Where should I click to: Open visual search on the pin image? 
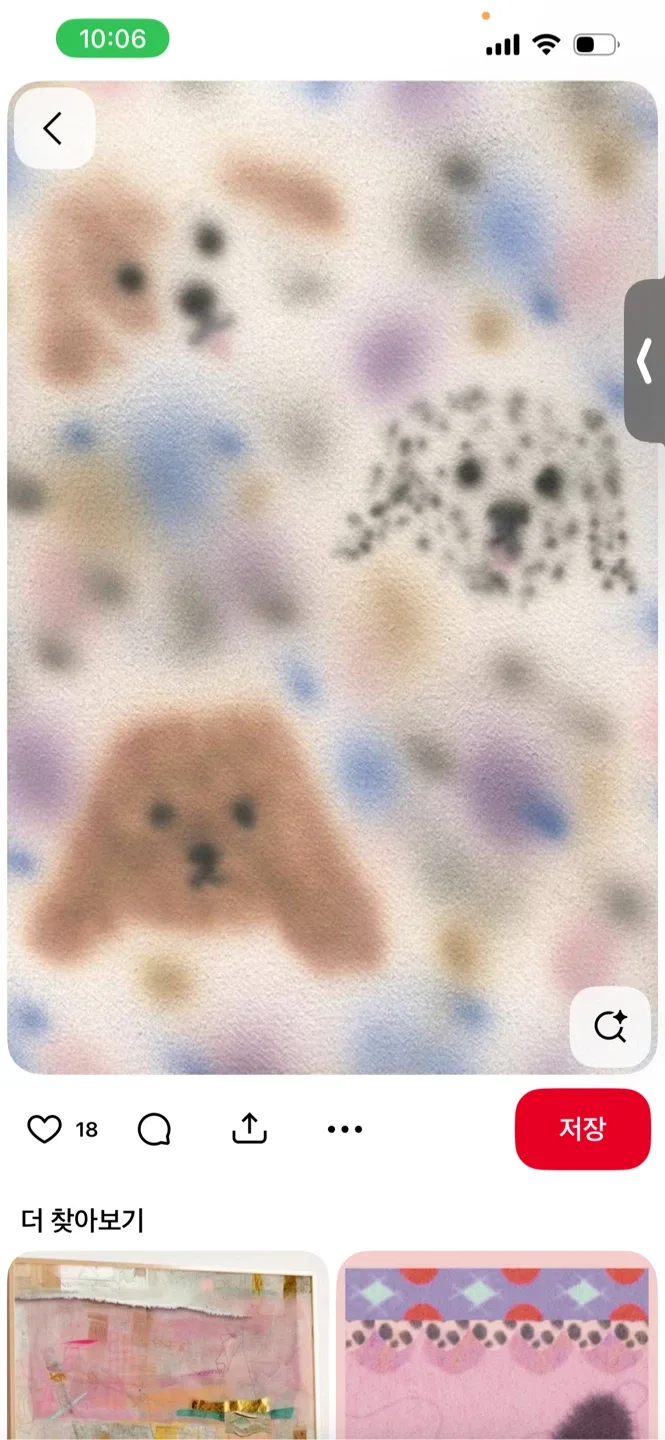click(610, 1027)
